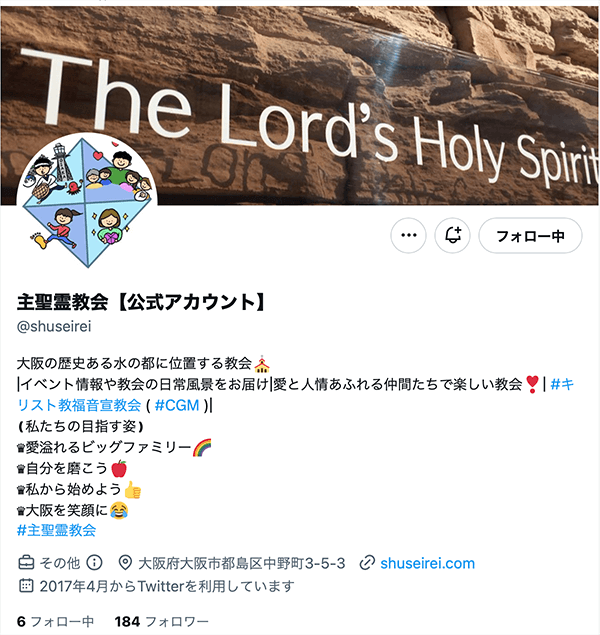Tap the フォロー中 following button

(x=530, y=235)
